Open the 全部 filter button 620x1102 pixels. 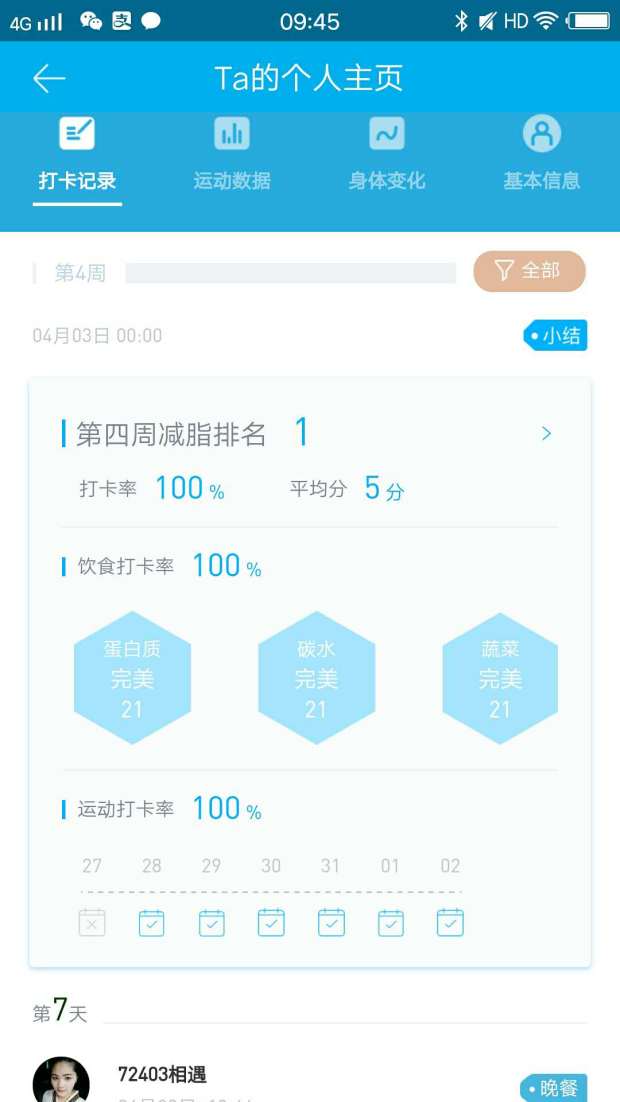coord(529,271)
